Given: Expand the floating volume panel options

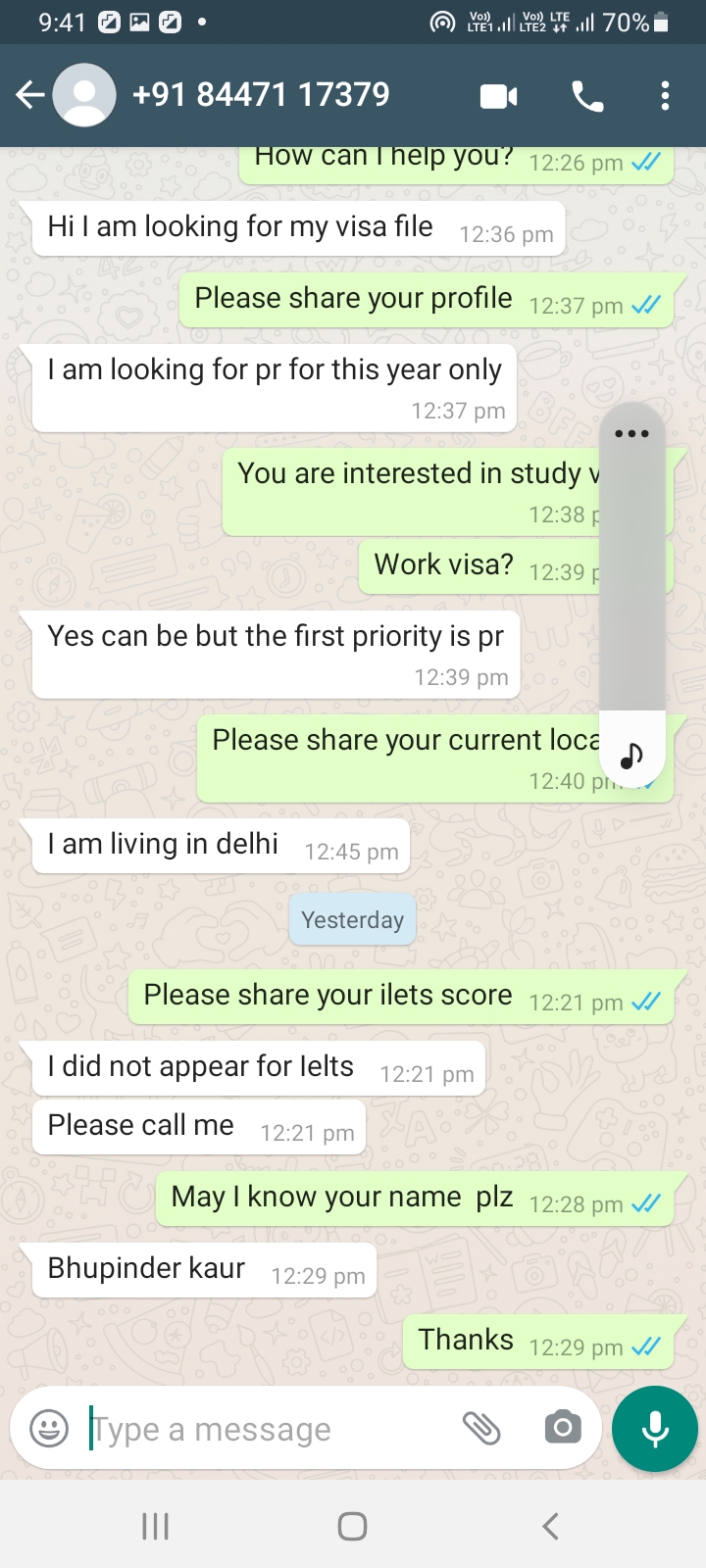Looking at the screenshot, I should [x=631, y=433].
